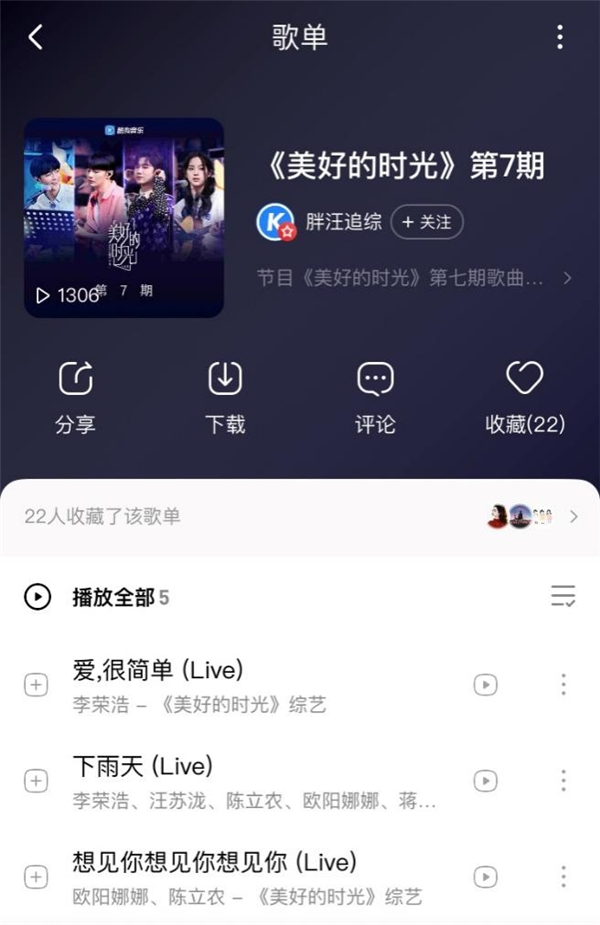Open the playlist cover image
600x925 pixels.
[124, 217]
